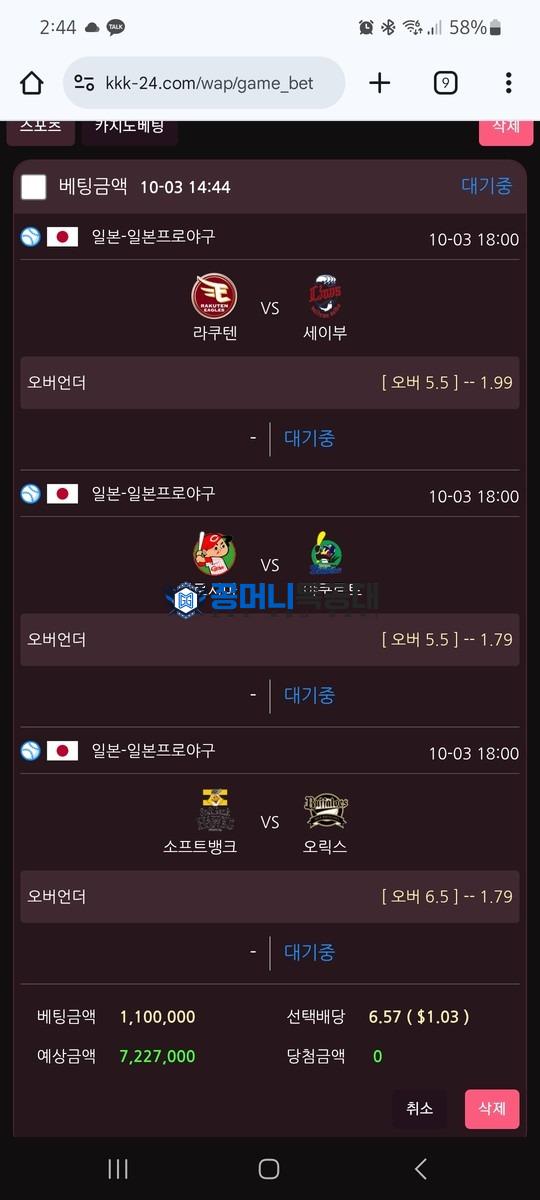Open the tab switcher showing 9

tap(445, 83)
